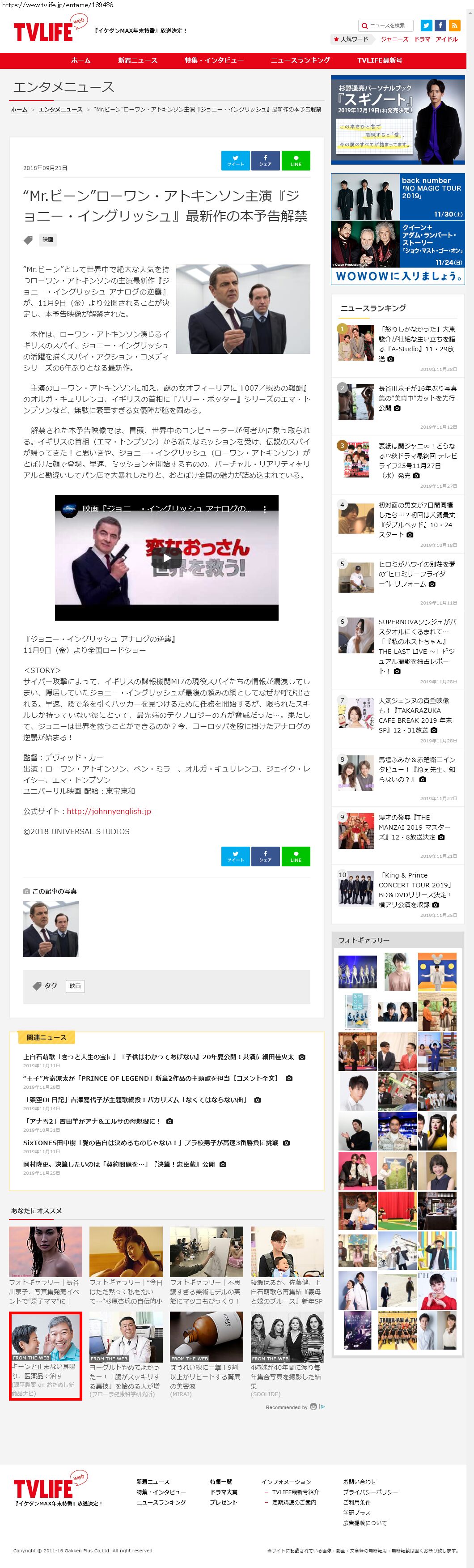Open TVLIFE最新号 in the navigation bar
This screenshot has width=474, height=1568.
[x=379, y=60]
